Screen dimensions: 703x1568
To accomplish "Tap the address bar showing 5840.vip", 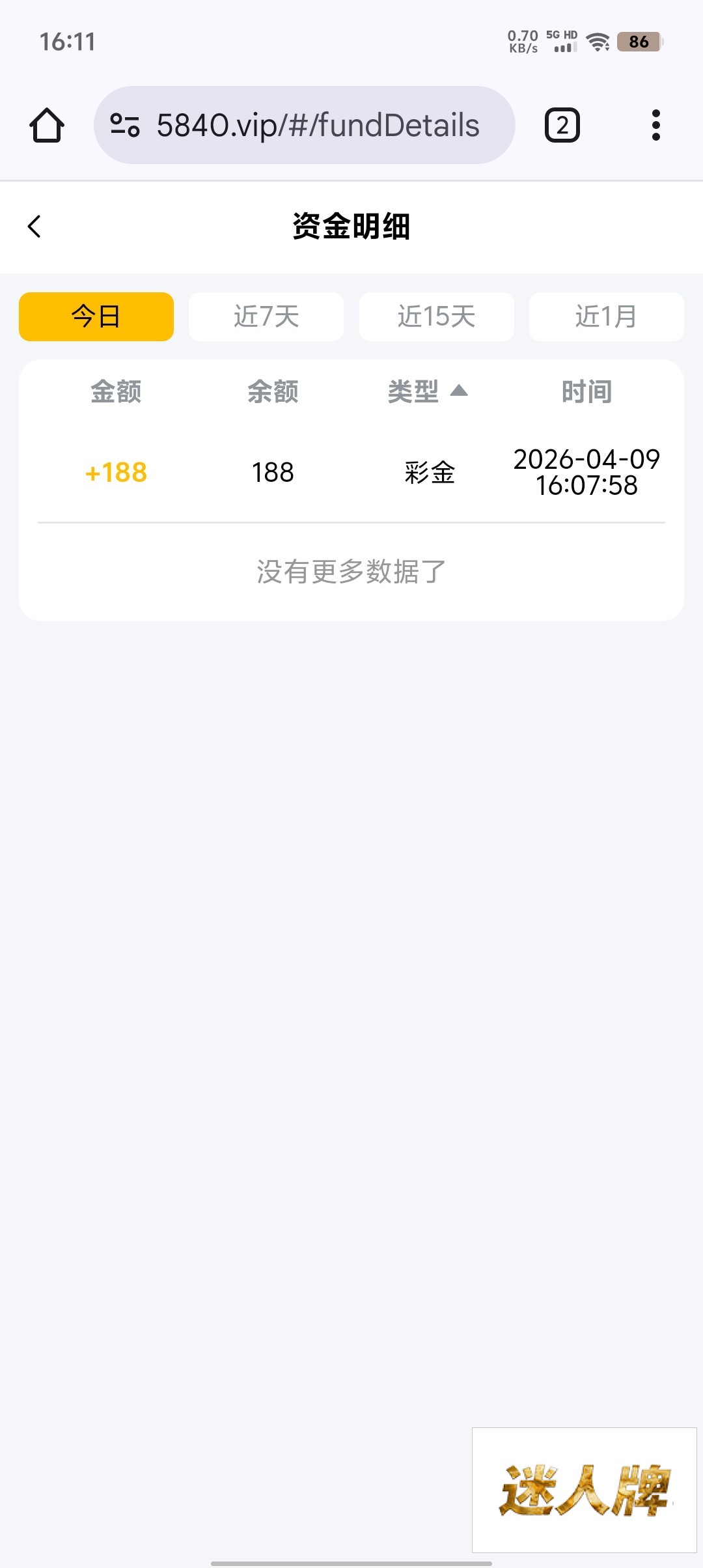I will [318, 125].
